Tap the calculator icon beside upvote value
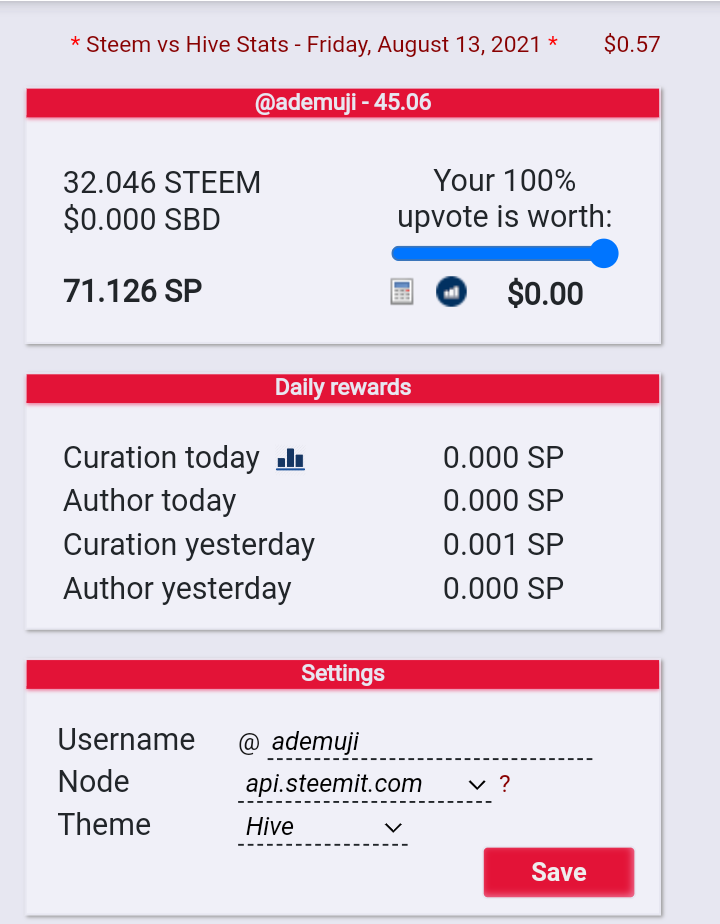Image resolution: width=720 pixels, height=924 pixels. pos(401,292)
